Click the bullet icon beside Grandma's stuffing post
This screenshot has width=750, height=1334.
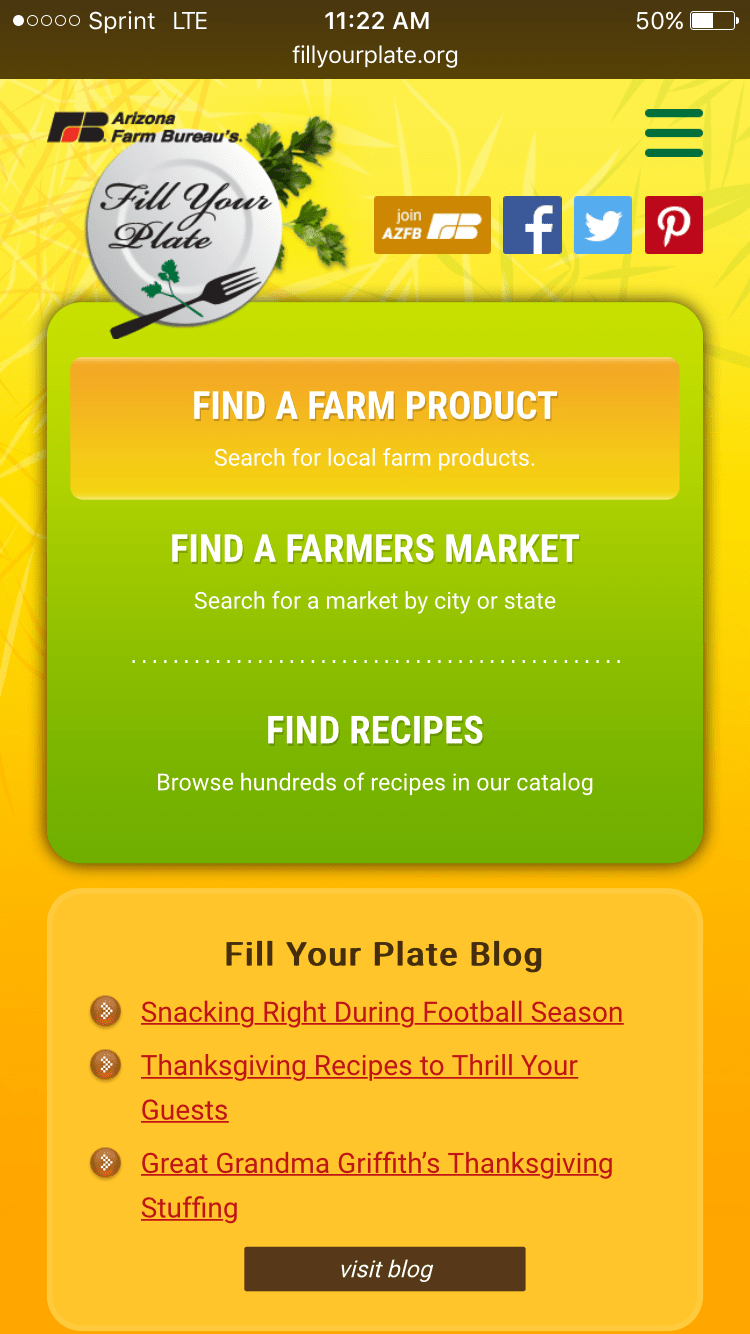coord(106,1163)
